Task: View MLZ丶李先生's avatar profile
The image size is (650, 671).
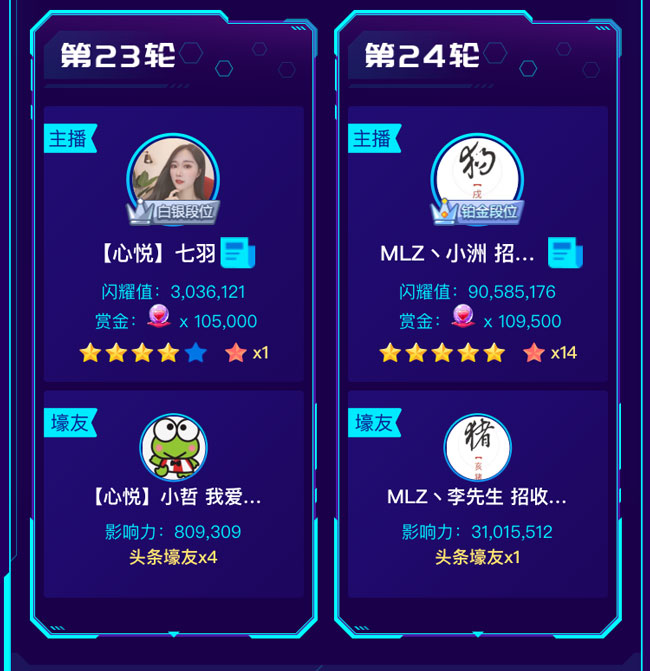Action: (477, 446)
